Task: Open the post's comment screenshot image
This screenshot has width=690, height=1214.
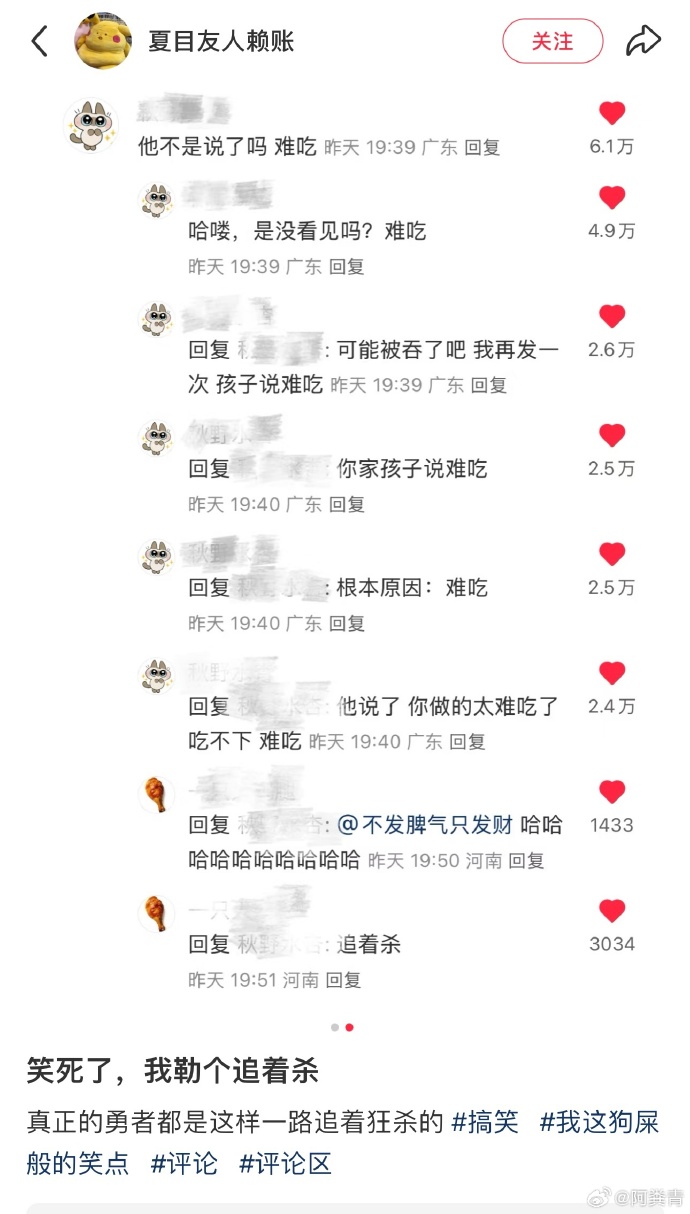Action: 345,540
